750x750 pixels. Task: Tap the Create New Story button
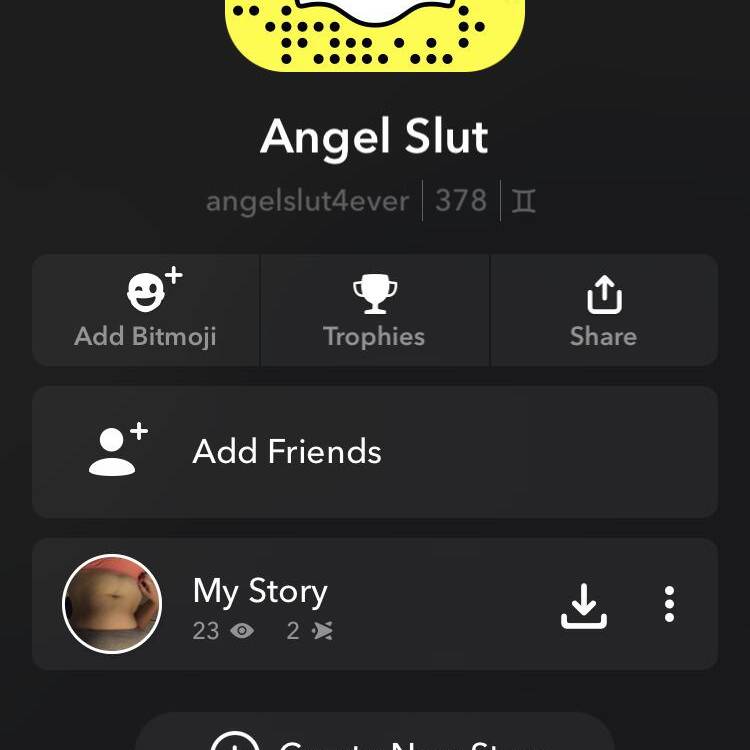[374, 735]
